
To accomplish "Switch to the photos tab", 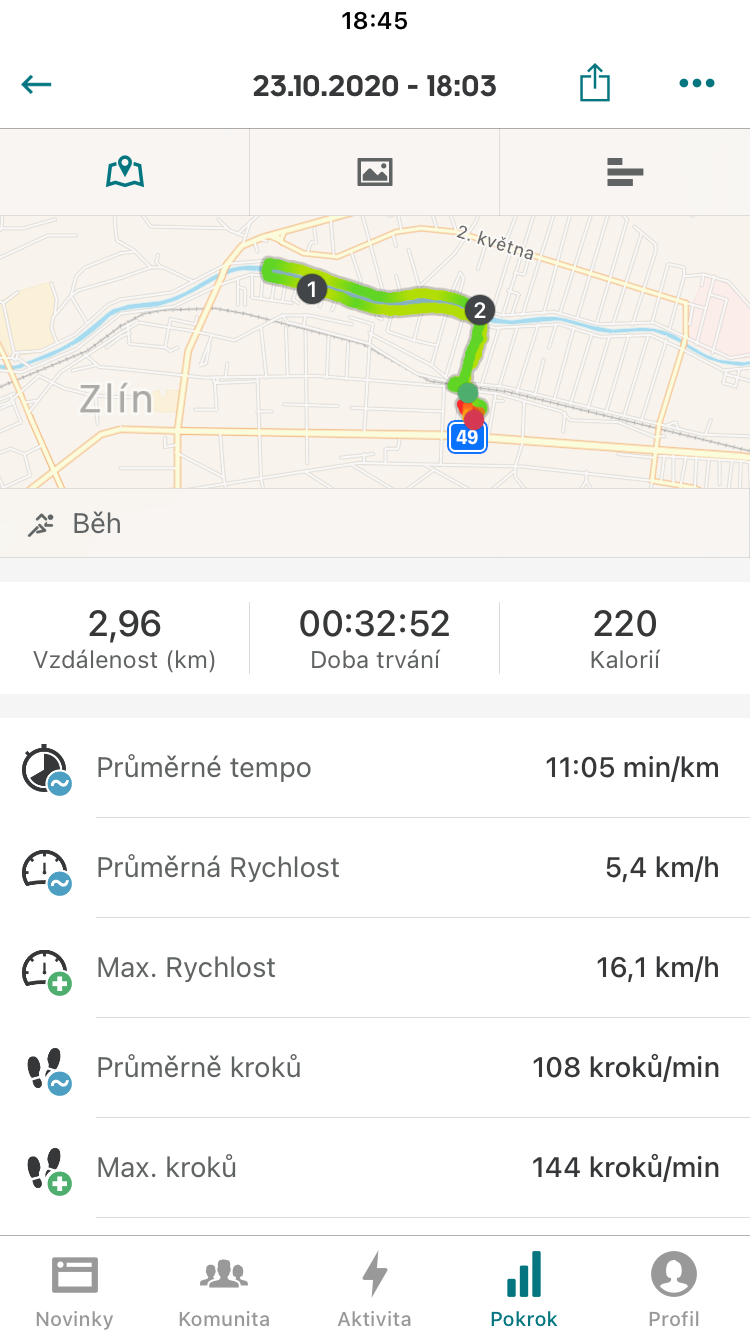I will [375, 172].
